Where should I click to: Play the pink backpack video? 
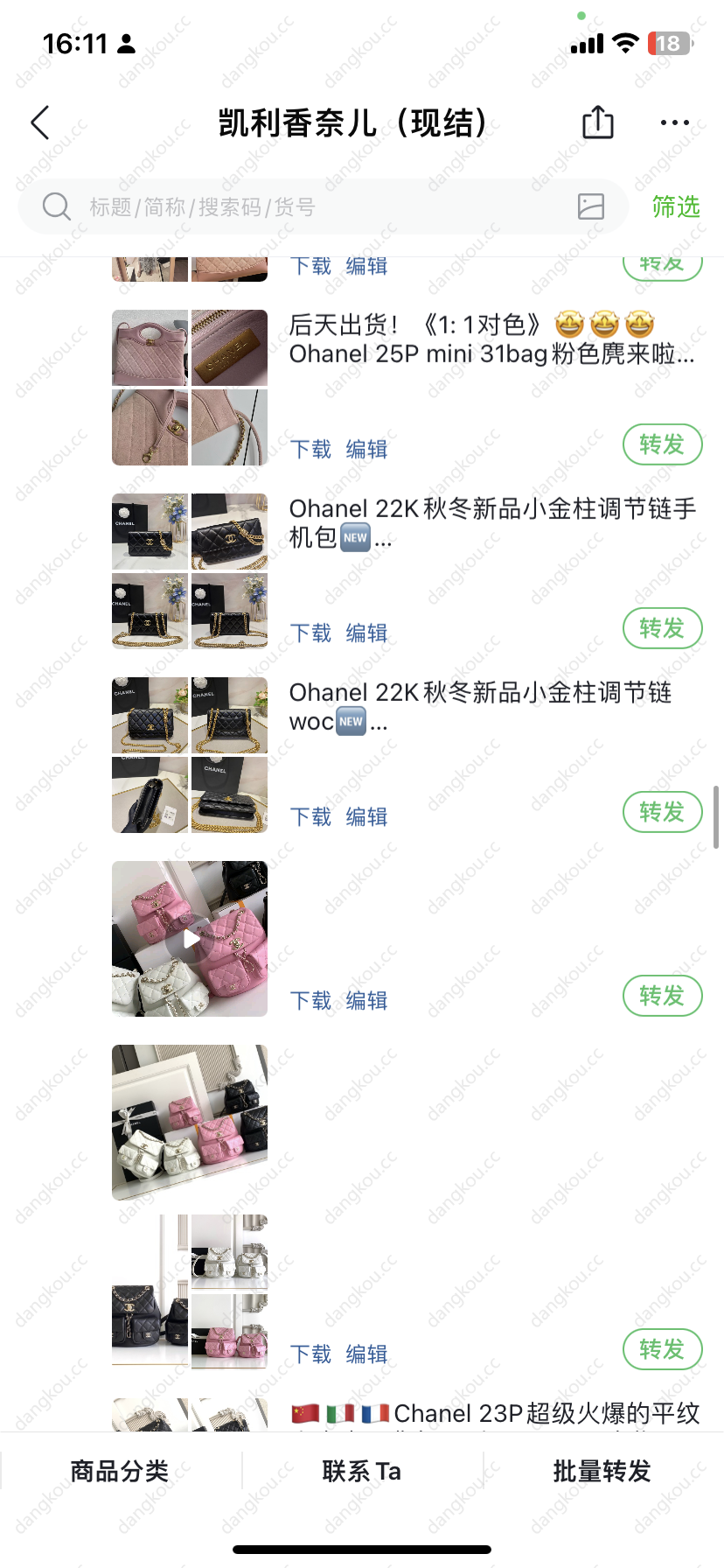(190, 939)
